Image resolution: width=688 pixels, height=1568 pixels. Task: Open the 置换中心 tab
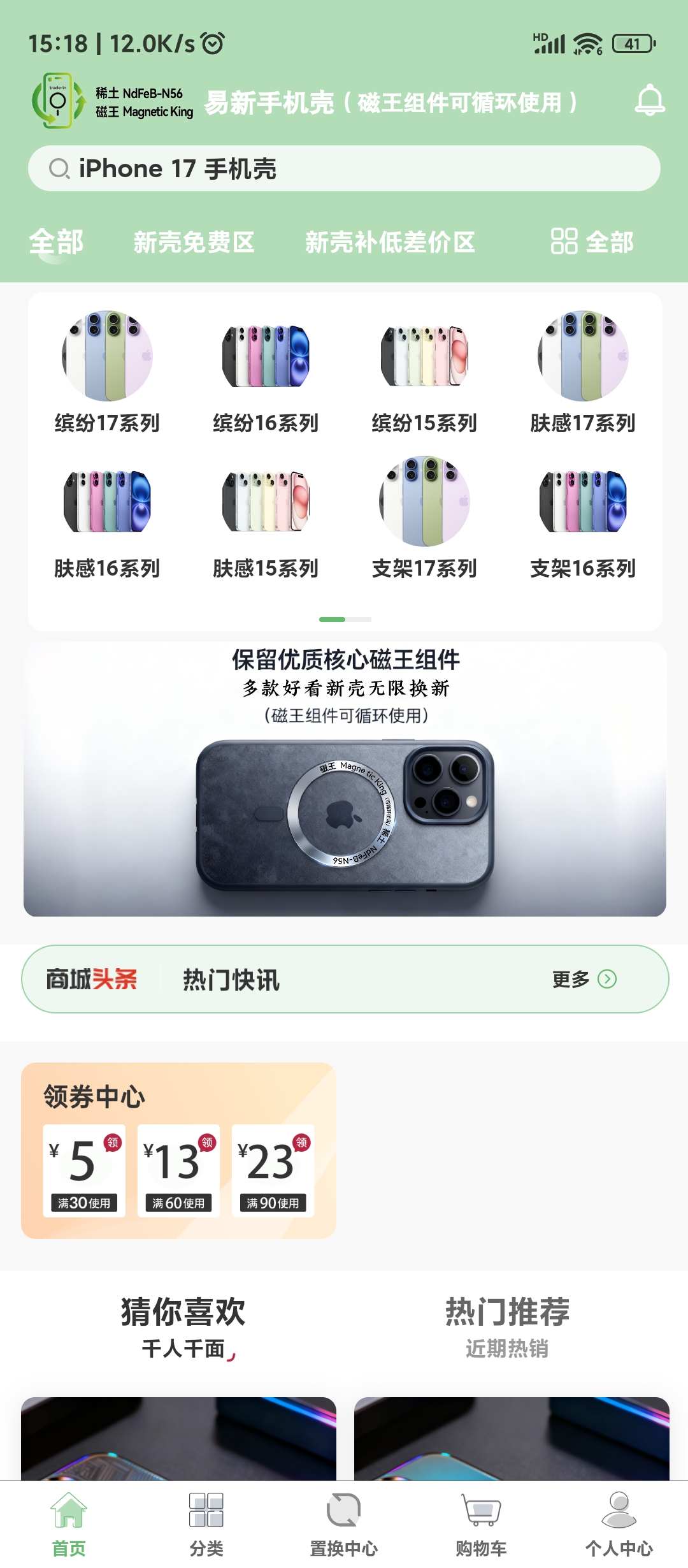pyautogui.click(x=344, y=1523)
